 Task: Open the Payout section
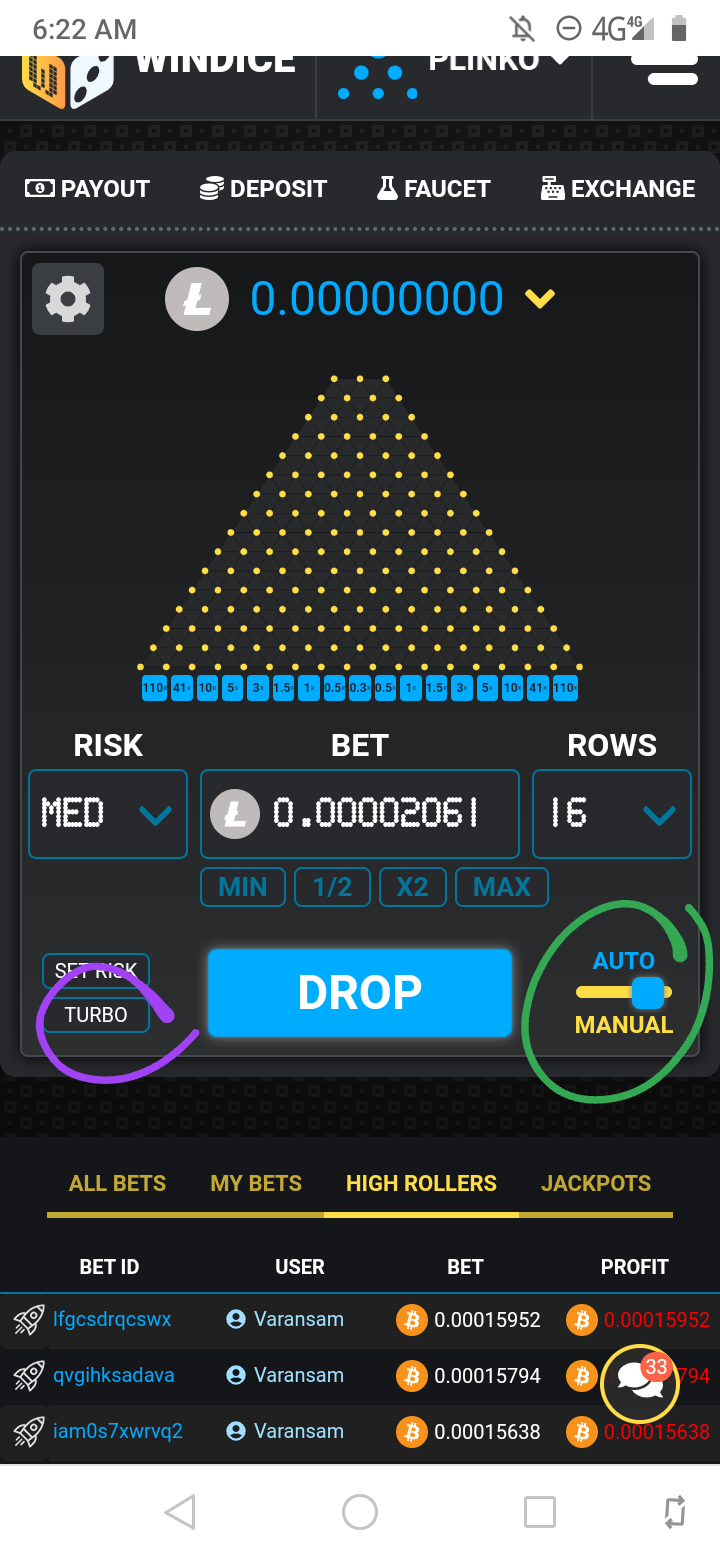88,189
